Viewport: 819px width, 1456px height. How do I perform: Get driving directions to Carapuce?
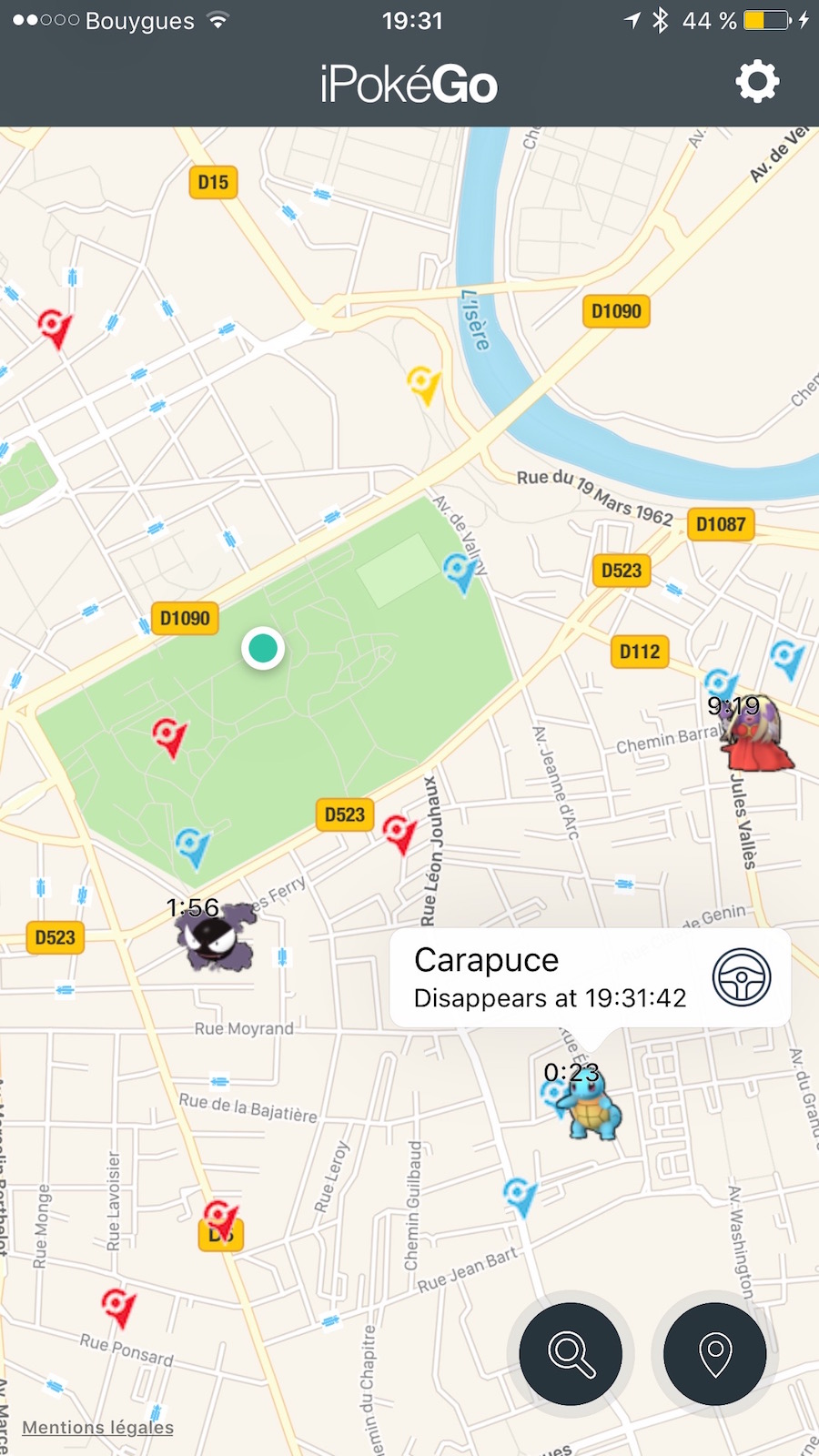coord(742,977)
